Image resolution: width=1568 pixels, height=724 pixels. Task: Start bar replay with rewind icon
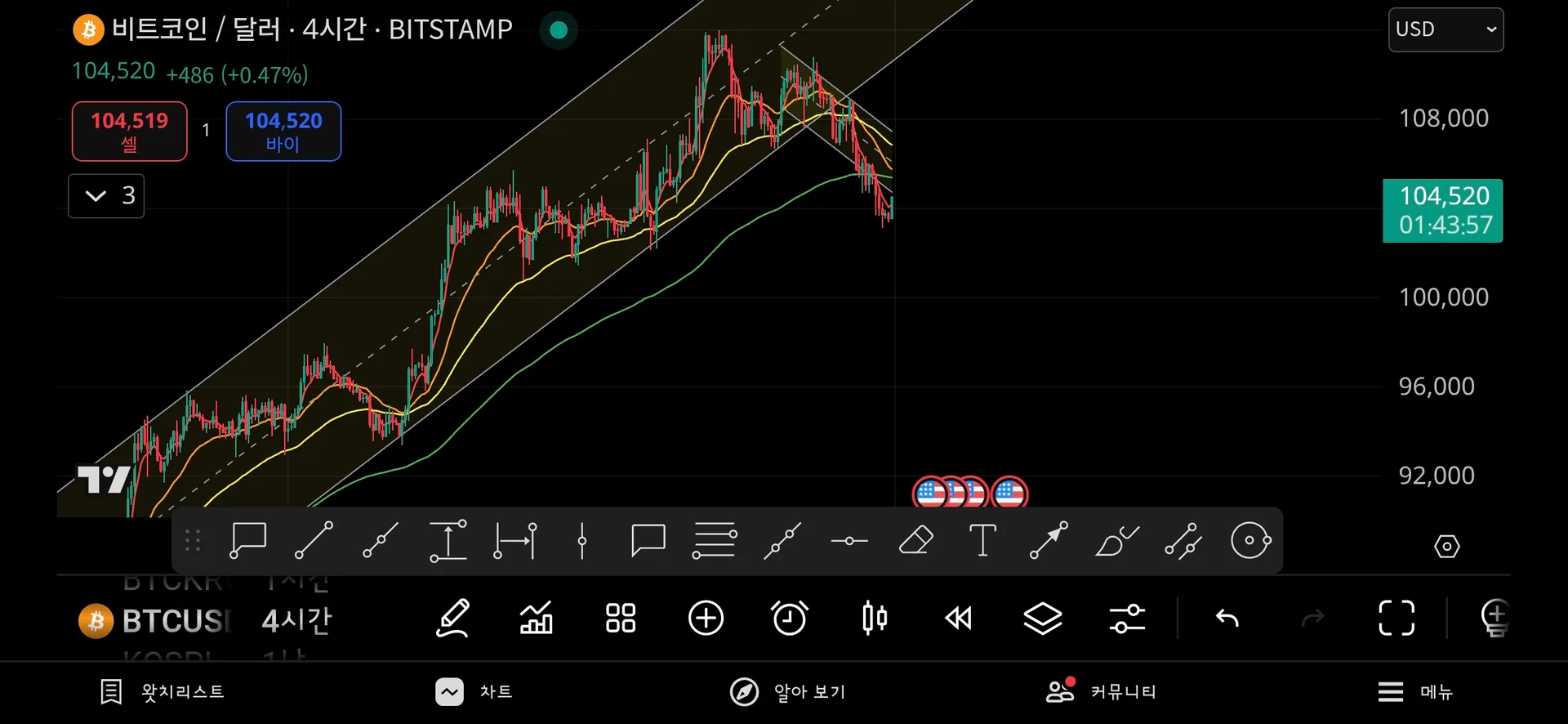tap(958, 618)
